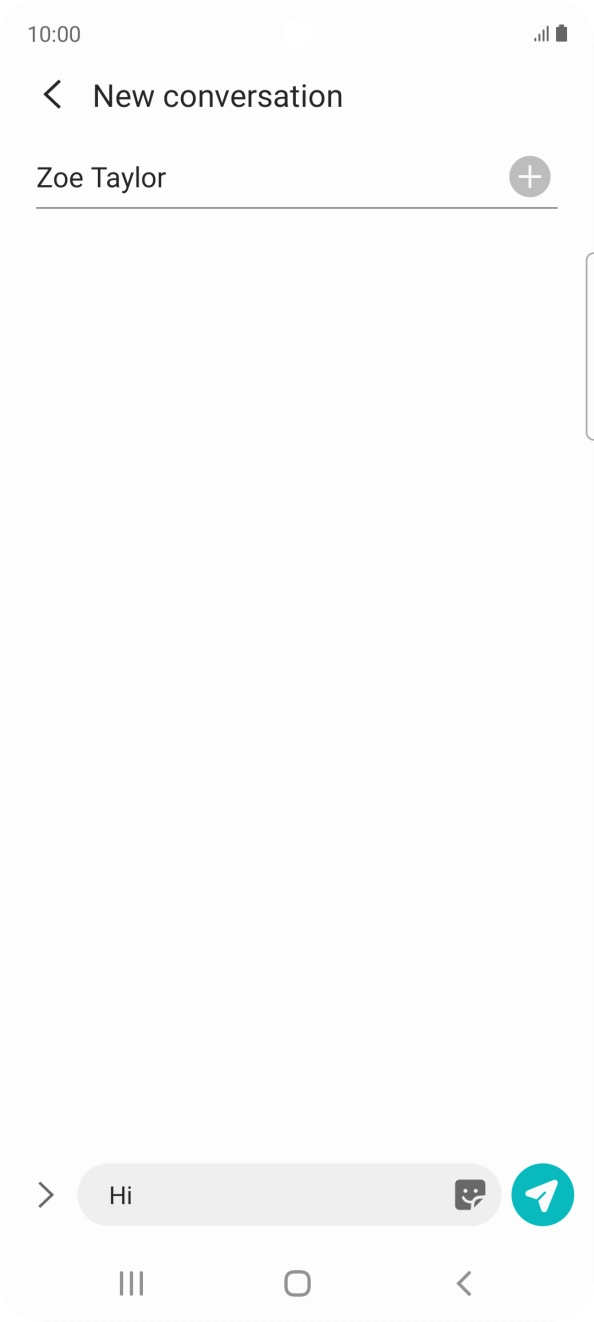Image resolution: width=594 pixels, height=1322 pixels.
Task: Expand attachment options with the arrow
Action: (45, 1194)
